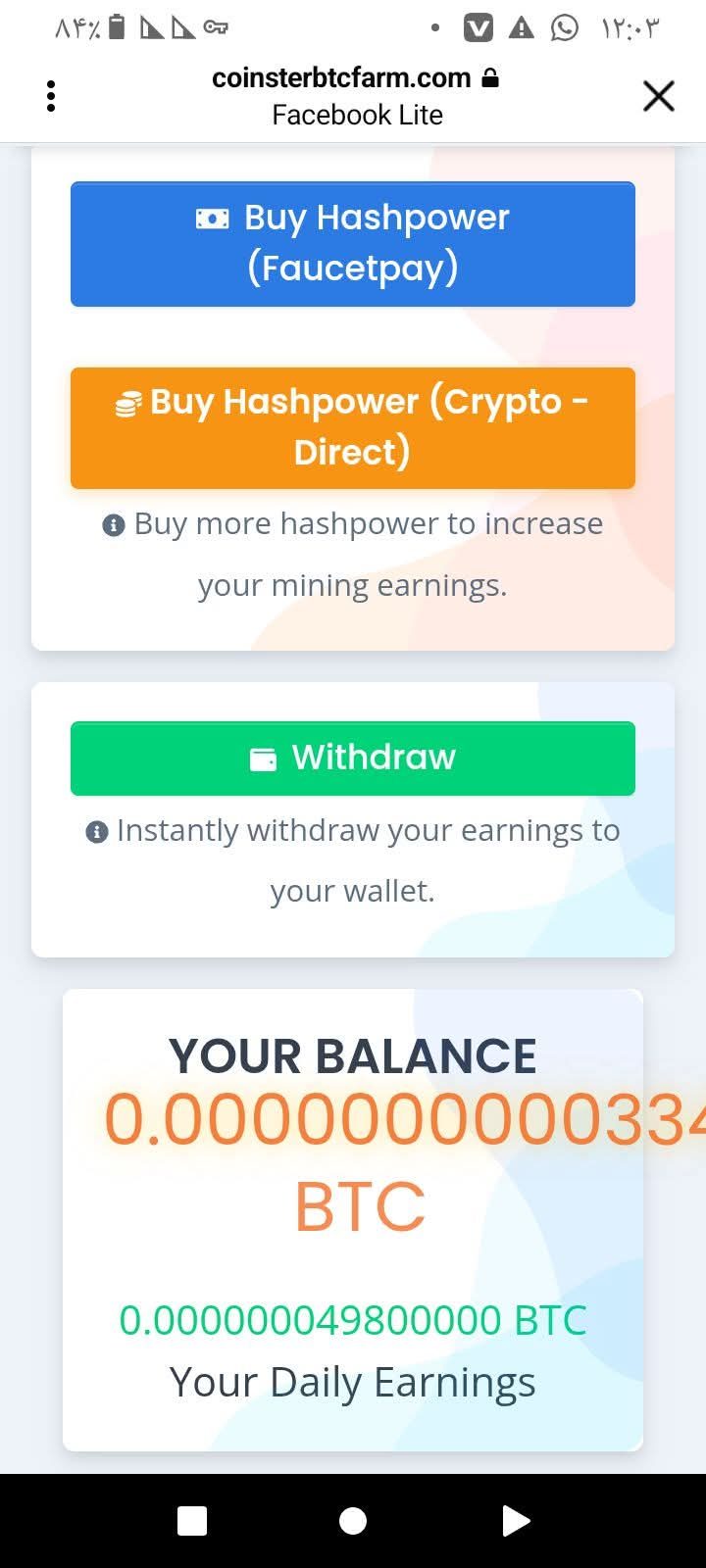Tap the wallet icon on Withdraw button
The width and height of the screenshot is (706, 1568).
(x=265, y=757)
